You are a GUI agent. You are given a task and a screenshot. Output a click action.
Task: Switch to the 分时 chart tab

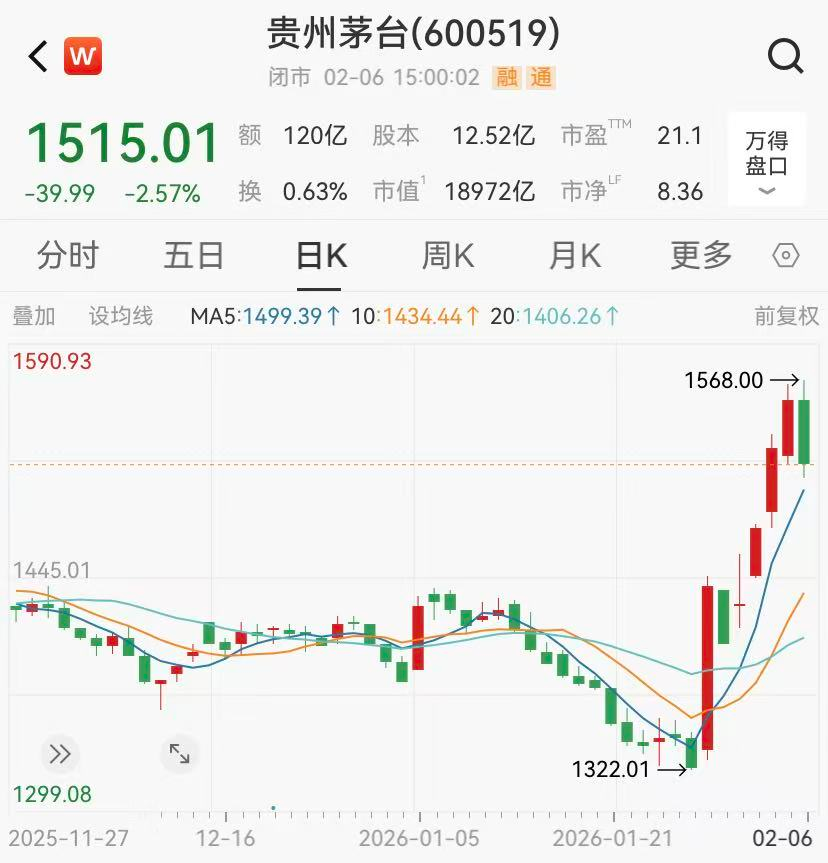click(x=67, y=257)
